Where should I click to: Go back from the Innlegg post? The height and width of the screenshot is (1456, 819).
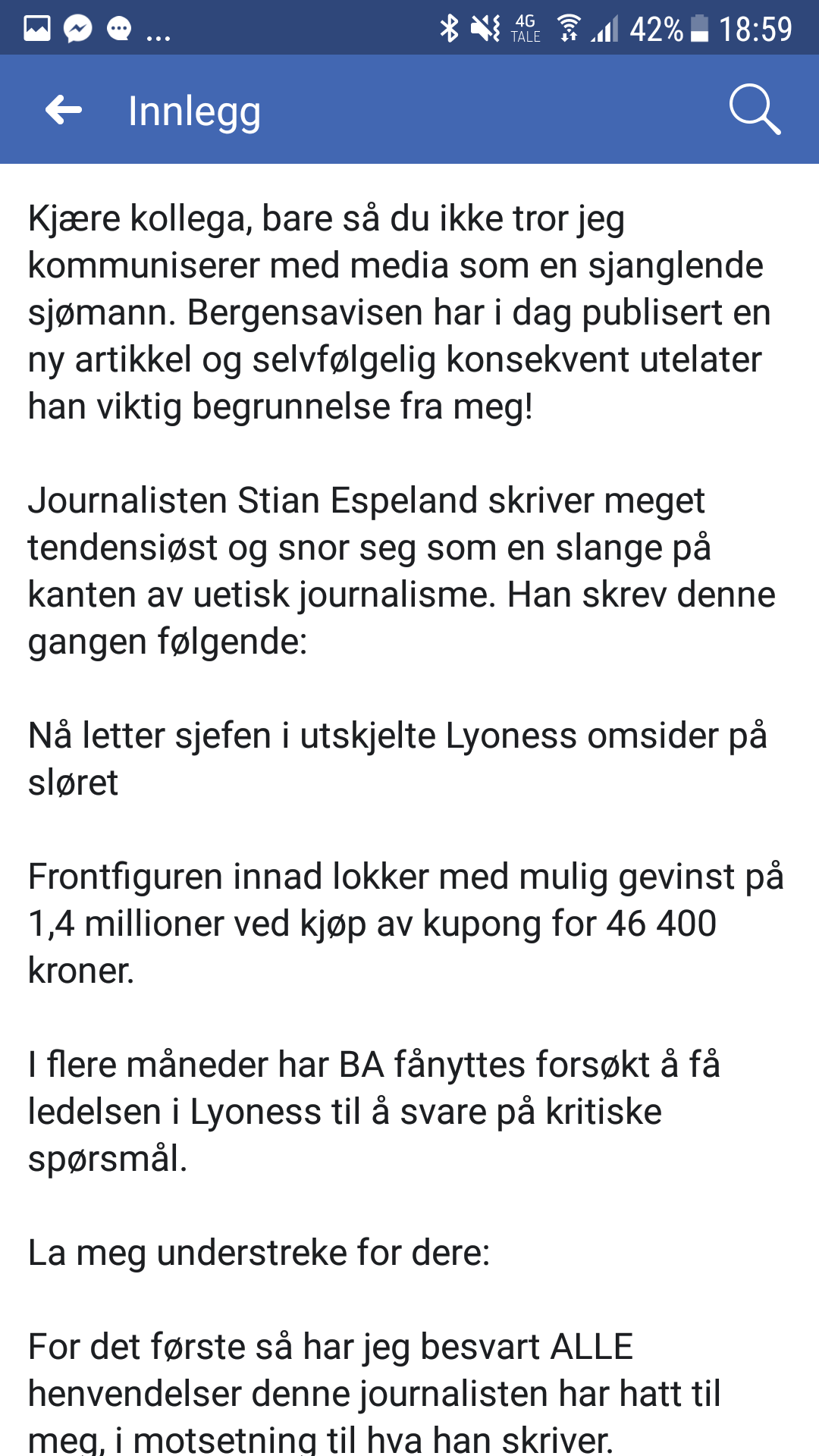(x=64, y=111)
